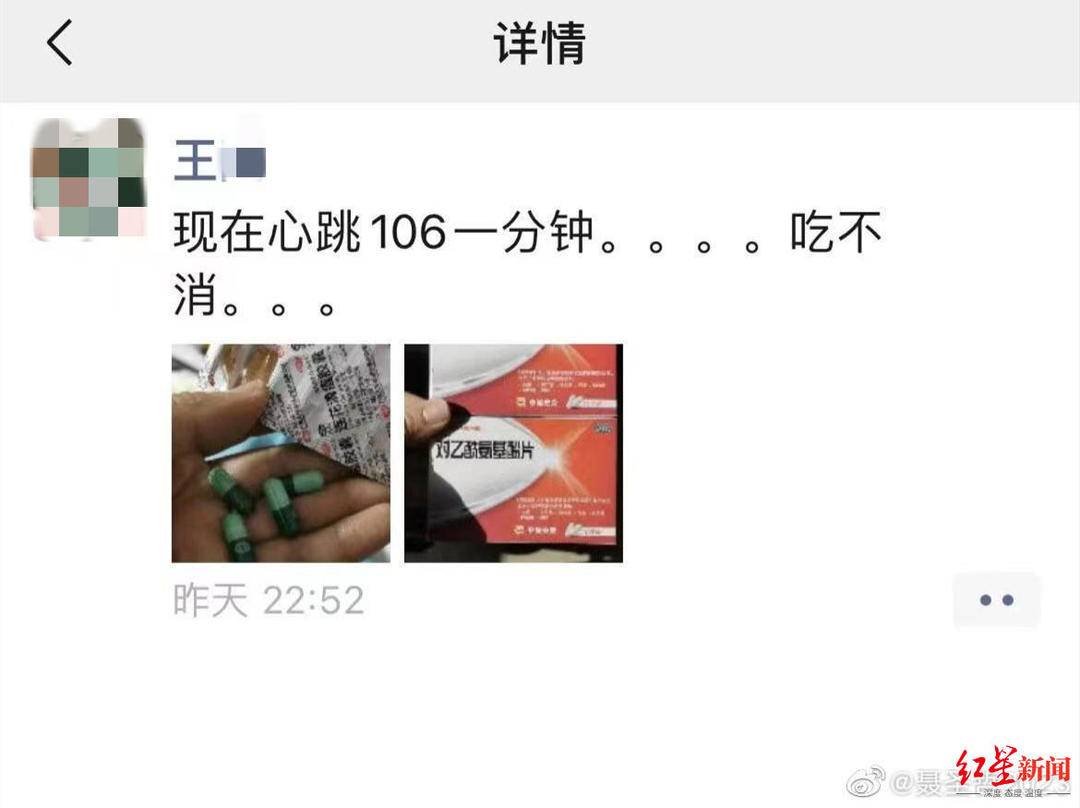View the green capsules photo
Screen dimensions: 1080x808
(x=281, y=453)
